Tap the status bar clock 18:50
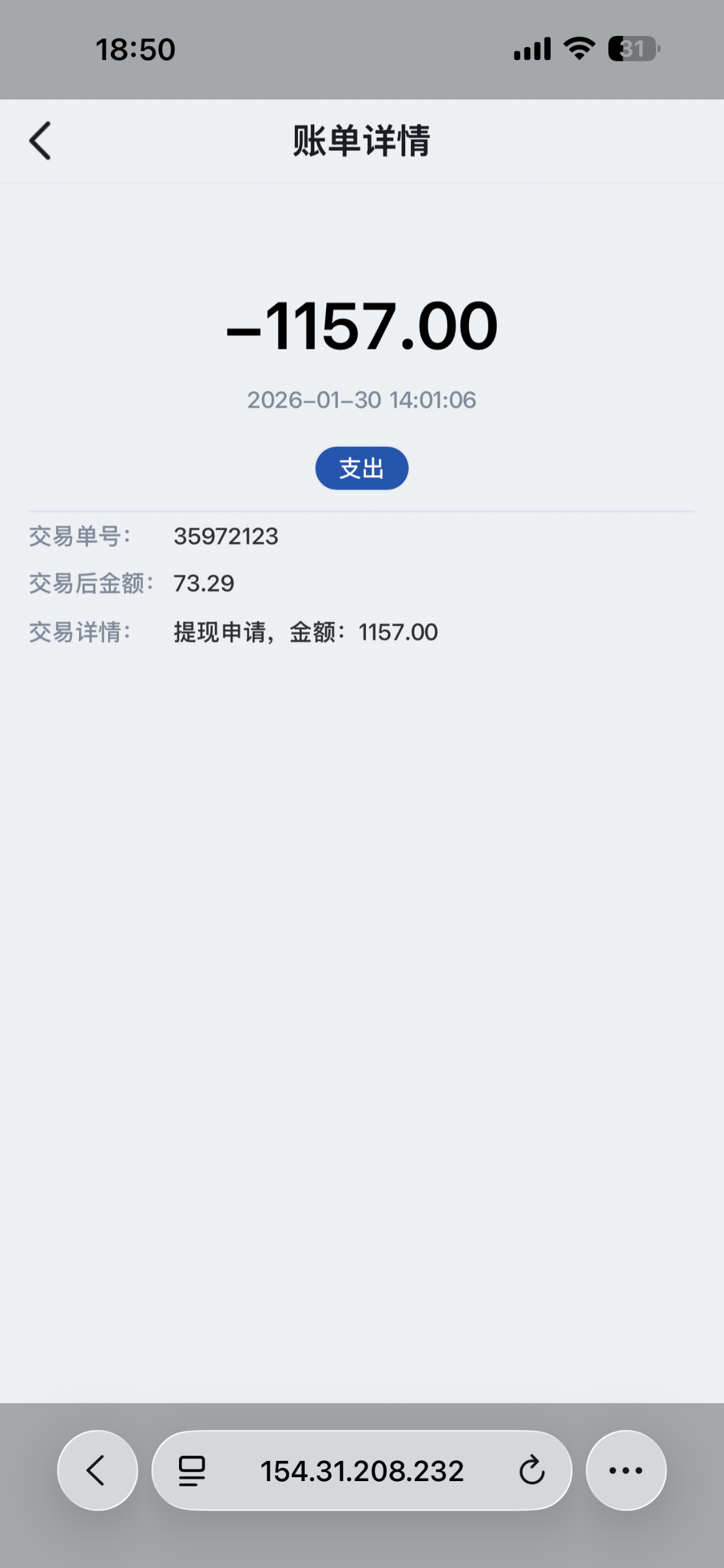 [135, 48]
